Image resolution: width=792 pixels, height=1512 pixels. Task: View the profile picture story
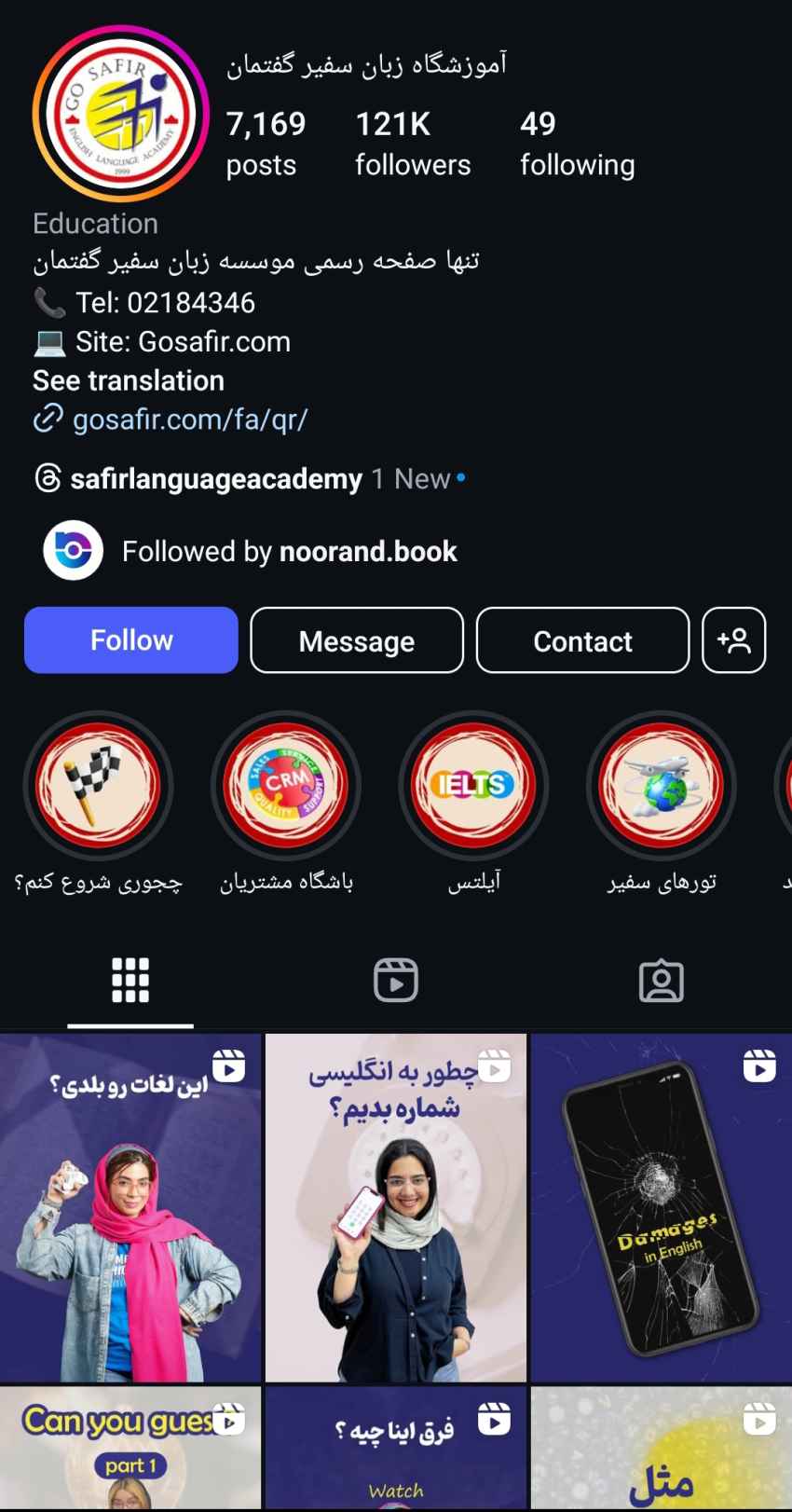point(121,114)
